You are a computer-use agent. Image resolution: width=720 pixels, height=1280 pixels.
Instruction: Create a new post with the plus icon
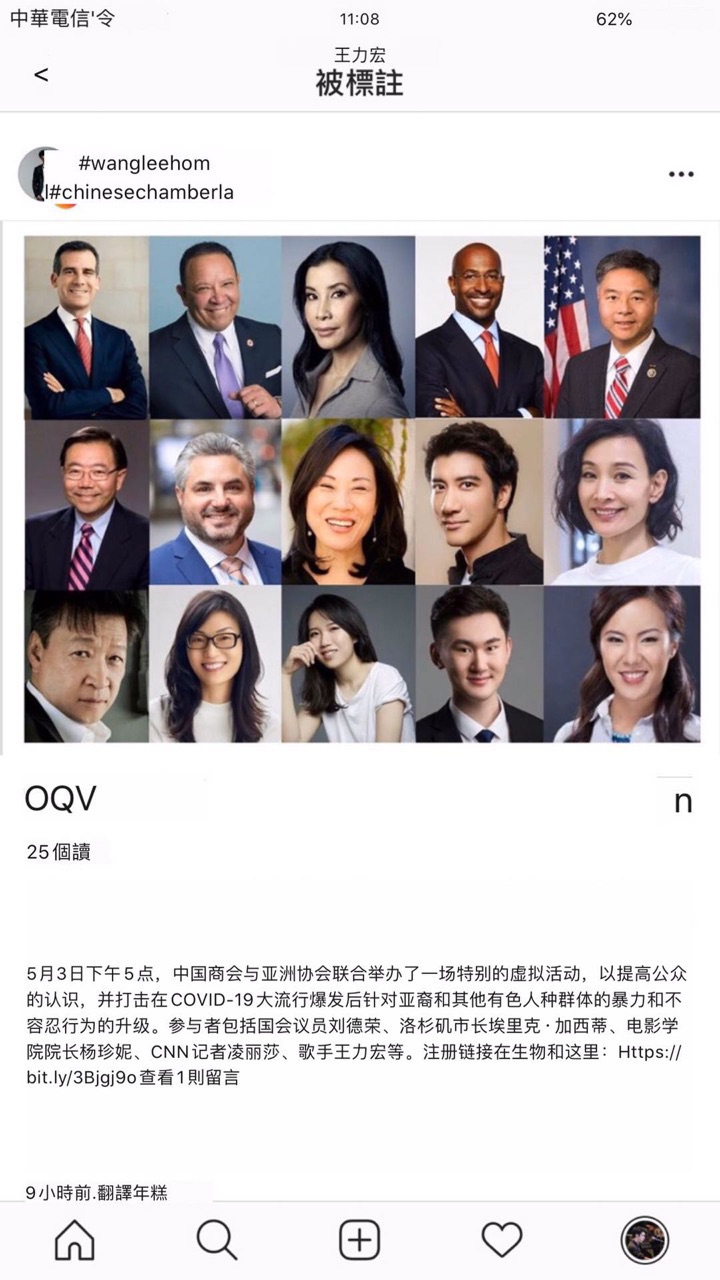(360, 1240)
